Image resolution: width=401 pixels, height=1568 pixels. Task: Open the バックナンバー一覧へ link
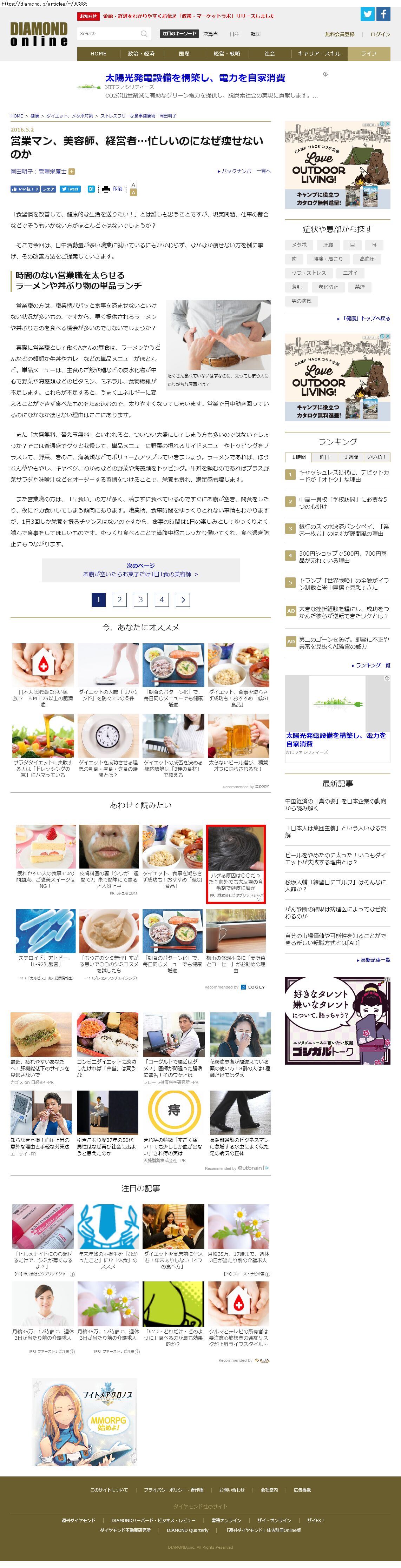244,171
